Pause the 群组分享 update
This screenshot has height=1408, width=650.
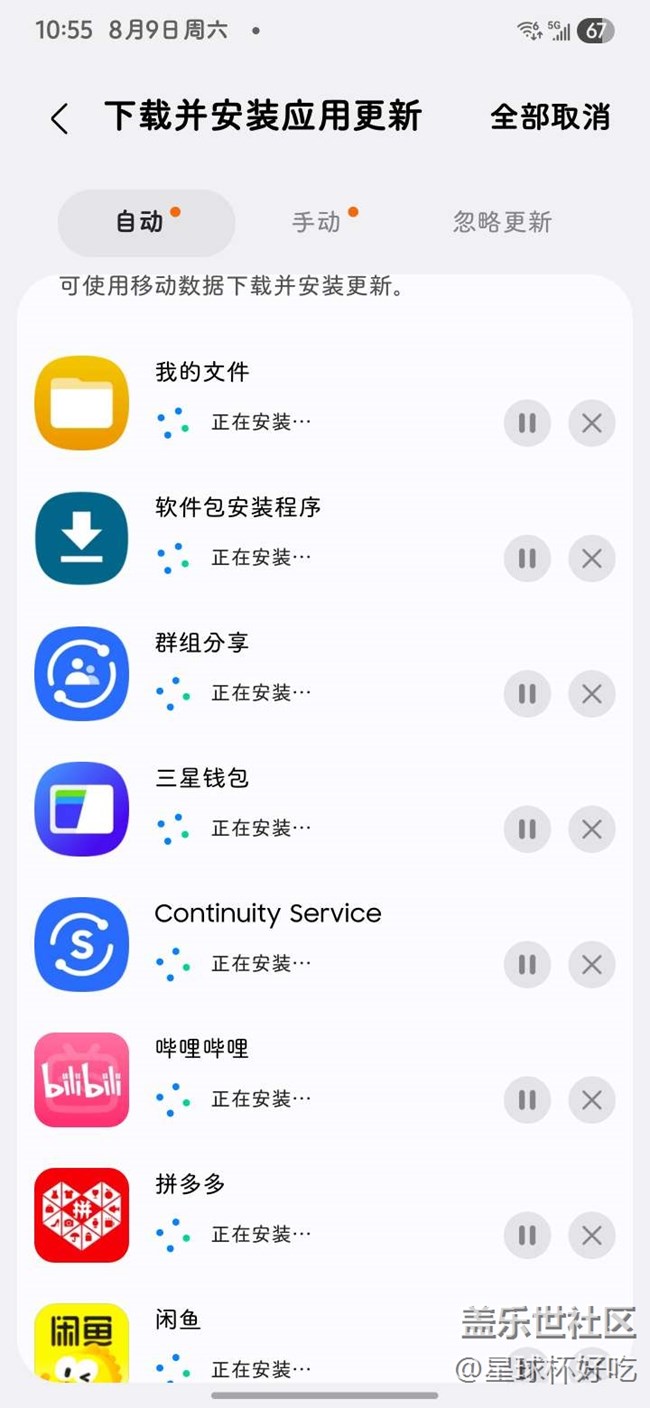point(527,694)
